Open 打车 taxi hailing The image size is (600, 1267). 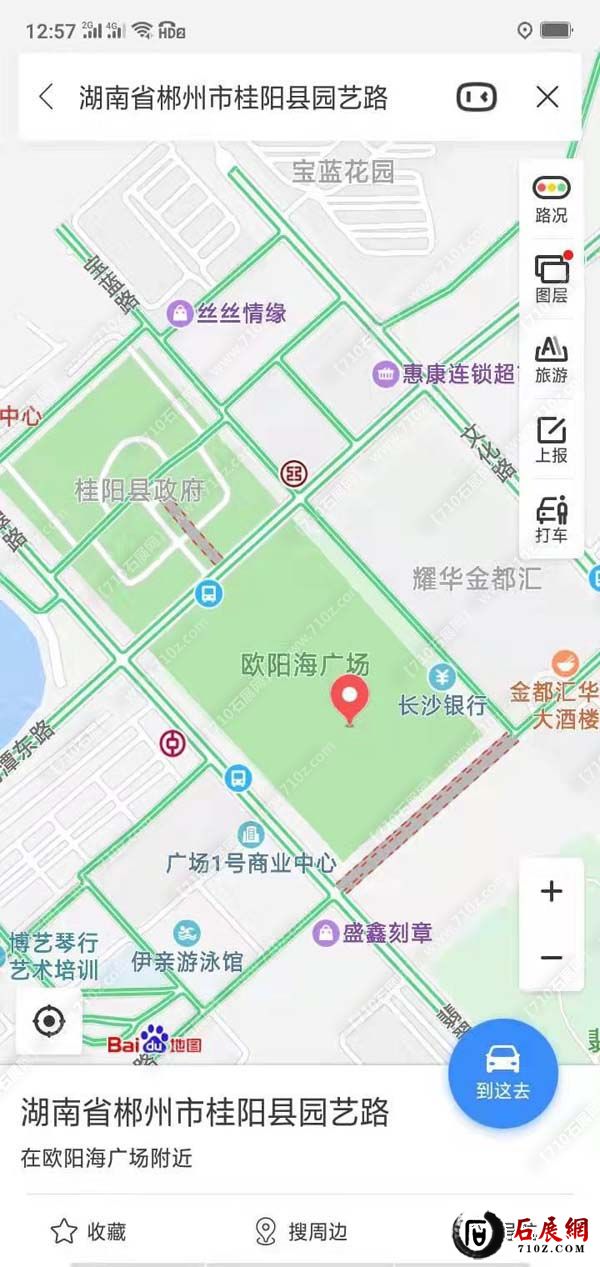pyautogui.click(x=551, y=519)
